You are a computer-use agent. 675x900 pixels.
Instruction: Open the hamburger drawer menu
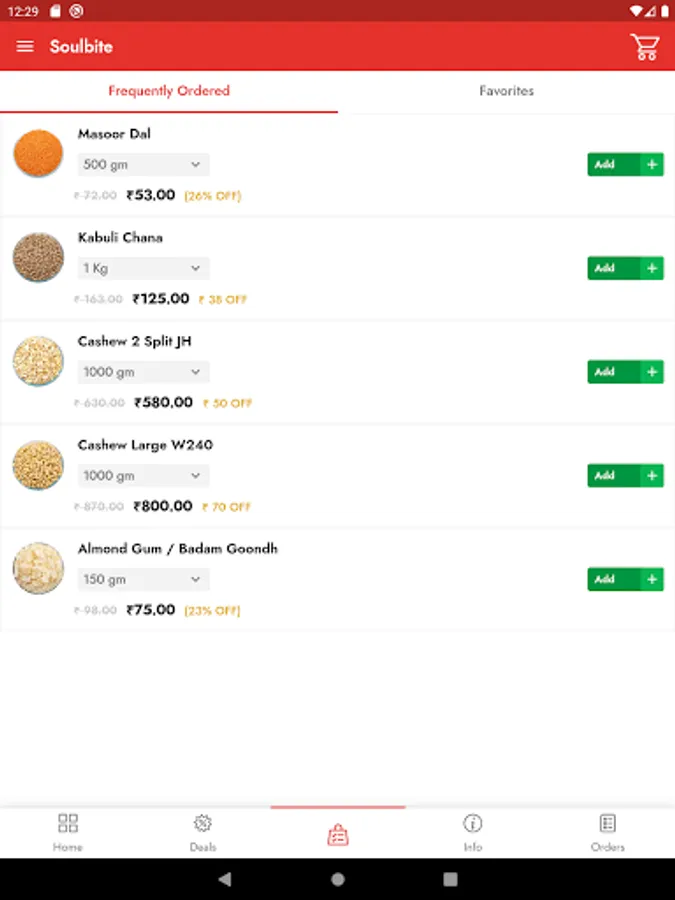tap(25, 47)
